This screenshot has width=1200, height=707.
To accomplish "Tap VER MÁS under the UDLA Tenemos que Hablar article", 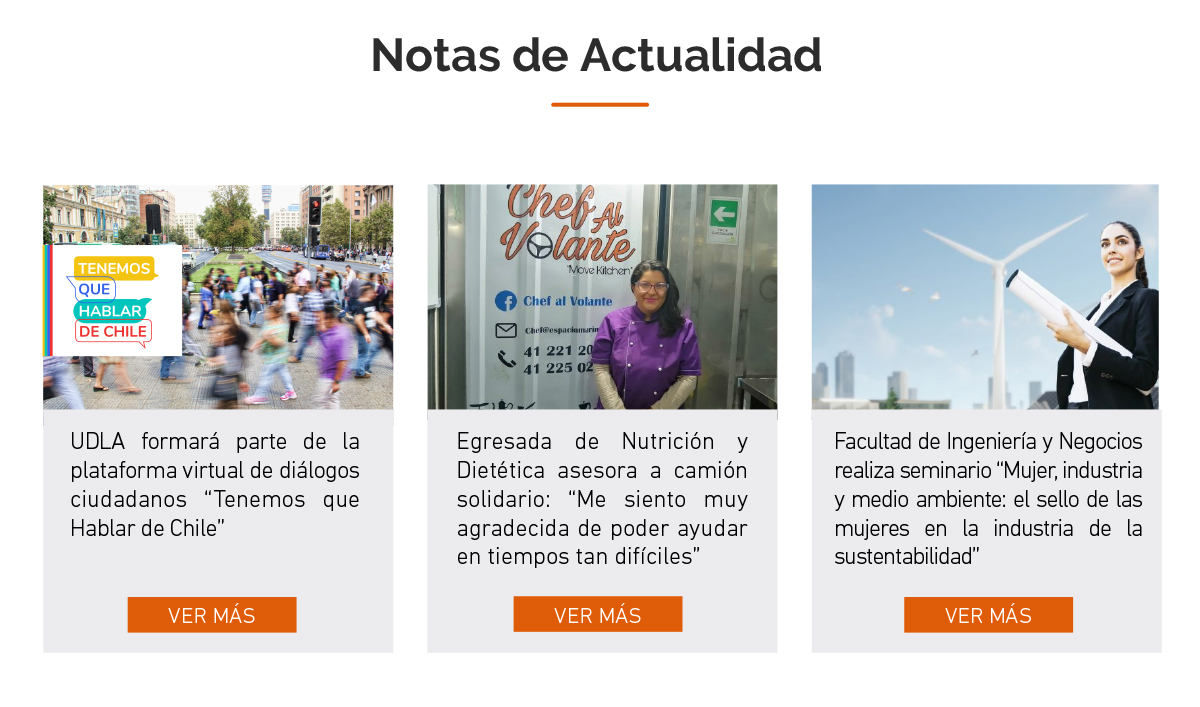I will coord(212,615).
